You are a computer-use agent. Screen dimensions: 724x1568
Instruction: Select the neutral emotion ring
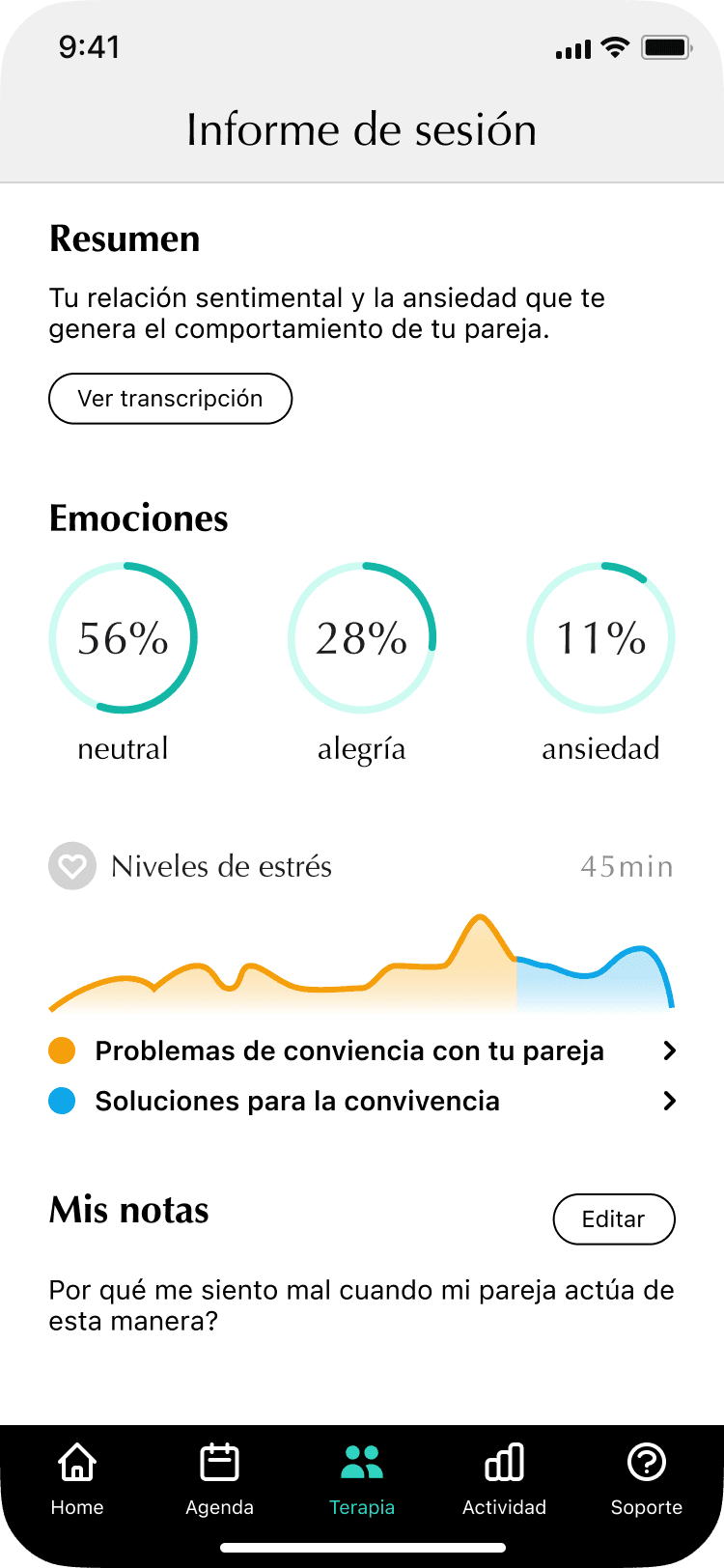point(123,637)
